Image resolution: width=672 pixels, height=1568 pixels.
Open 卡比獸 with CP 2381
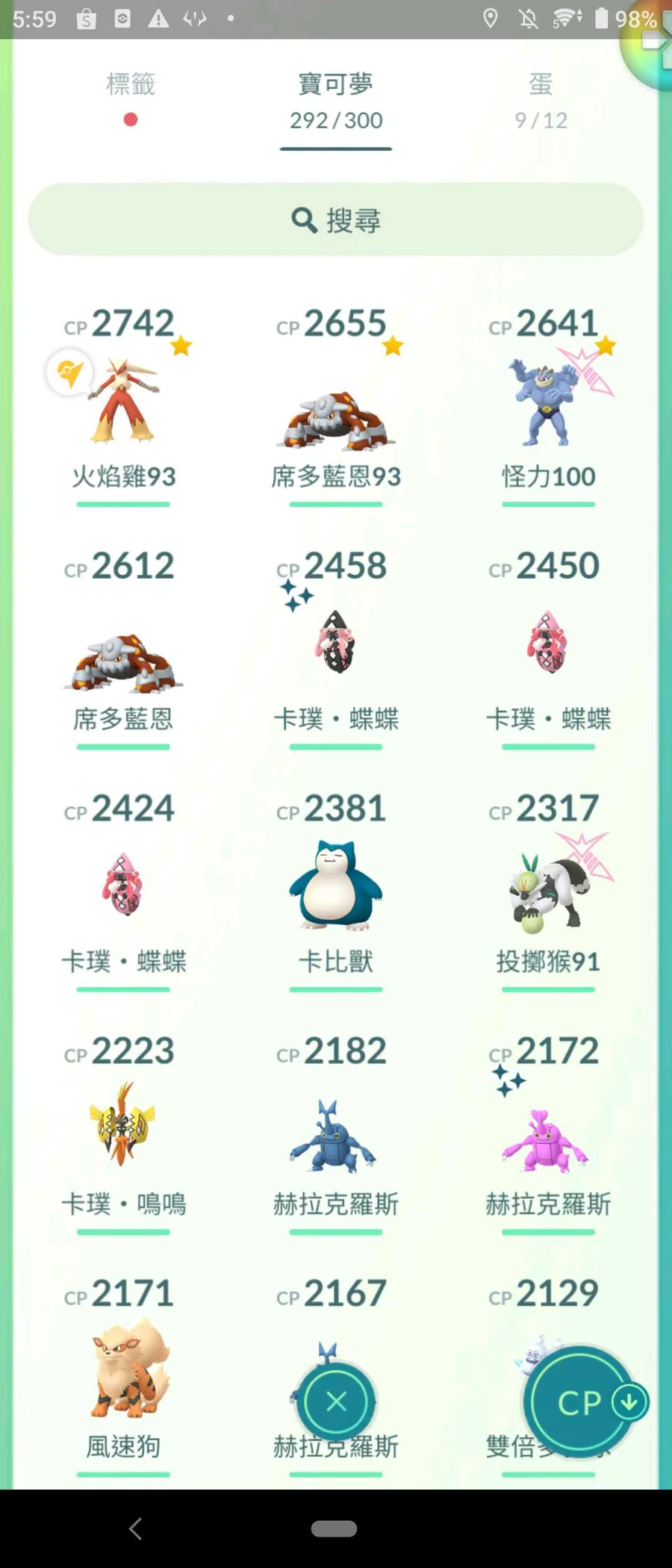pos(335,886)
